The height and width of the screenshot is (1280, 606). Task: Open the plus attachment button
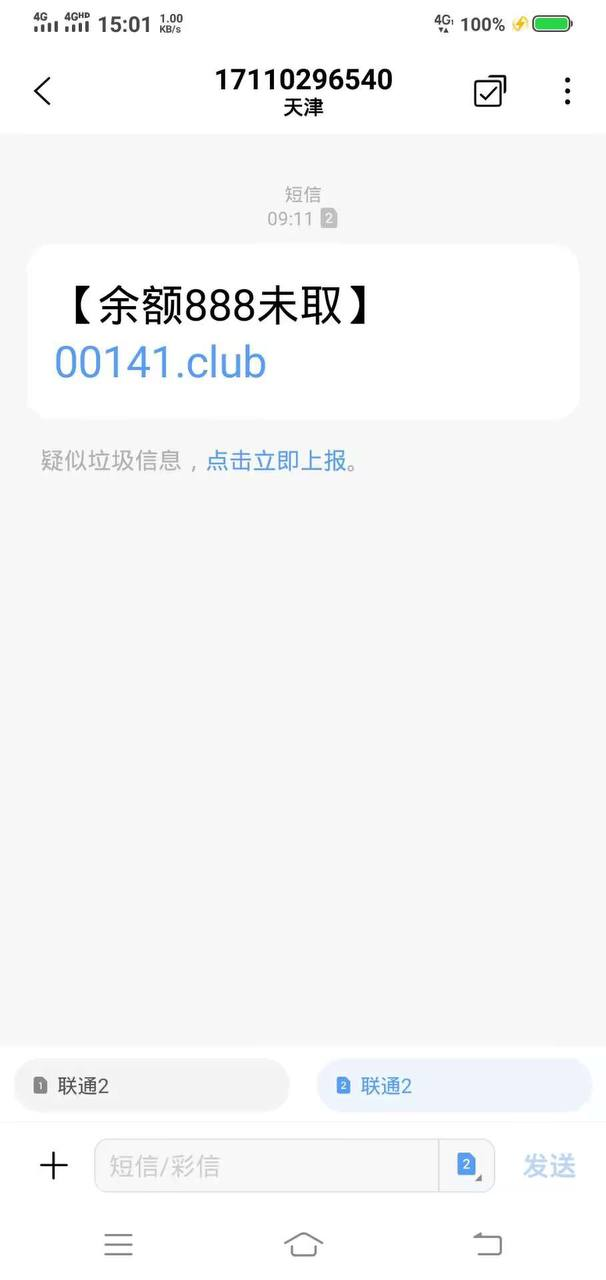(54, 1165)
